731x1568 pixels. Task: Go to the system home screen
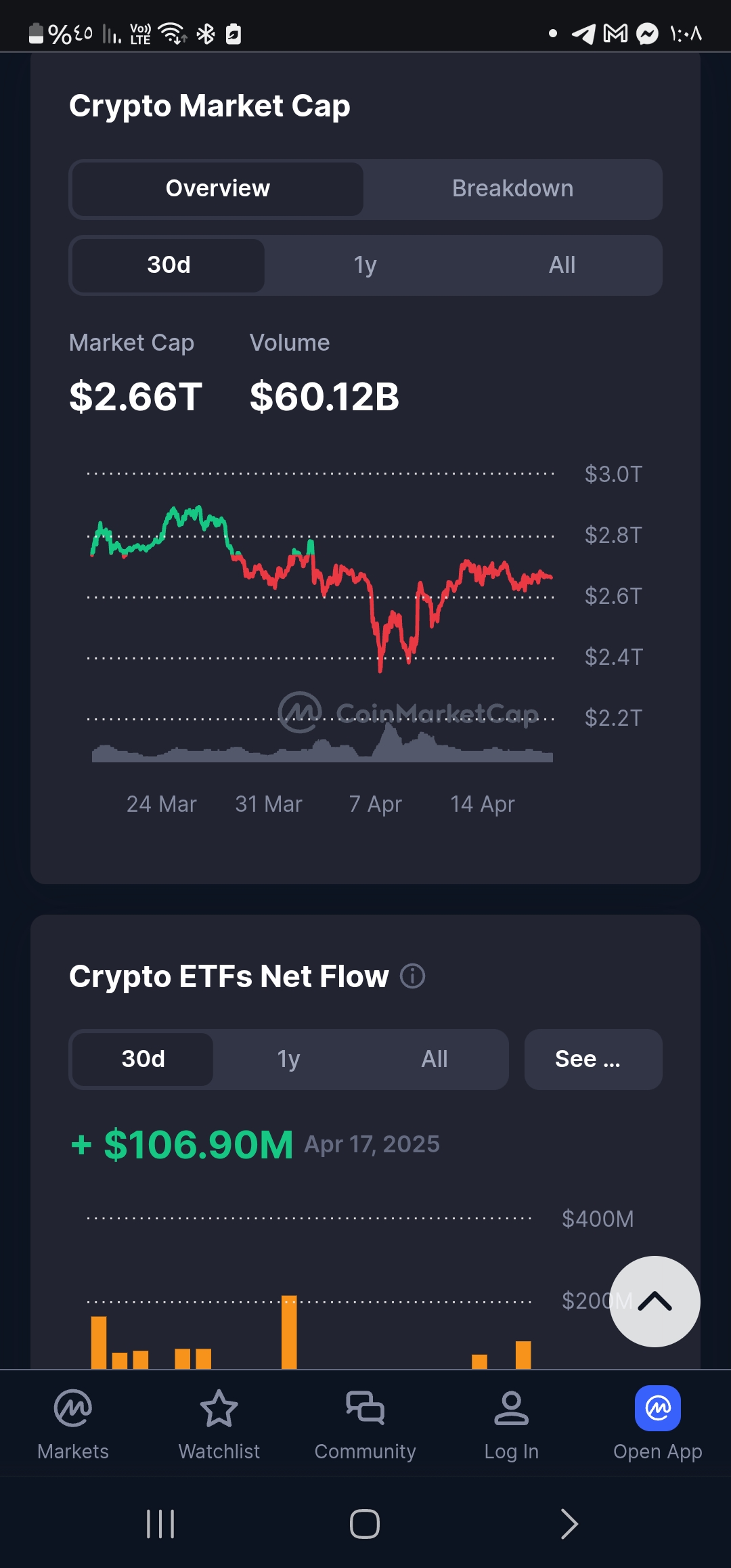click(365, 1524)
